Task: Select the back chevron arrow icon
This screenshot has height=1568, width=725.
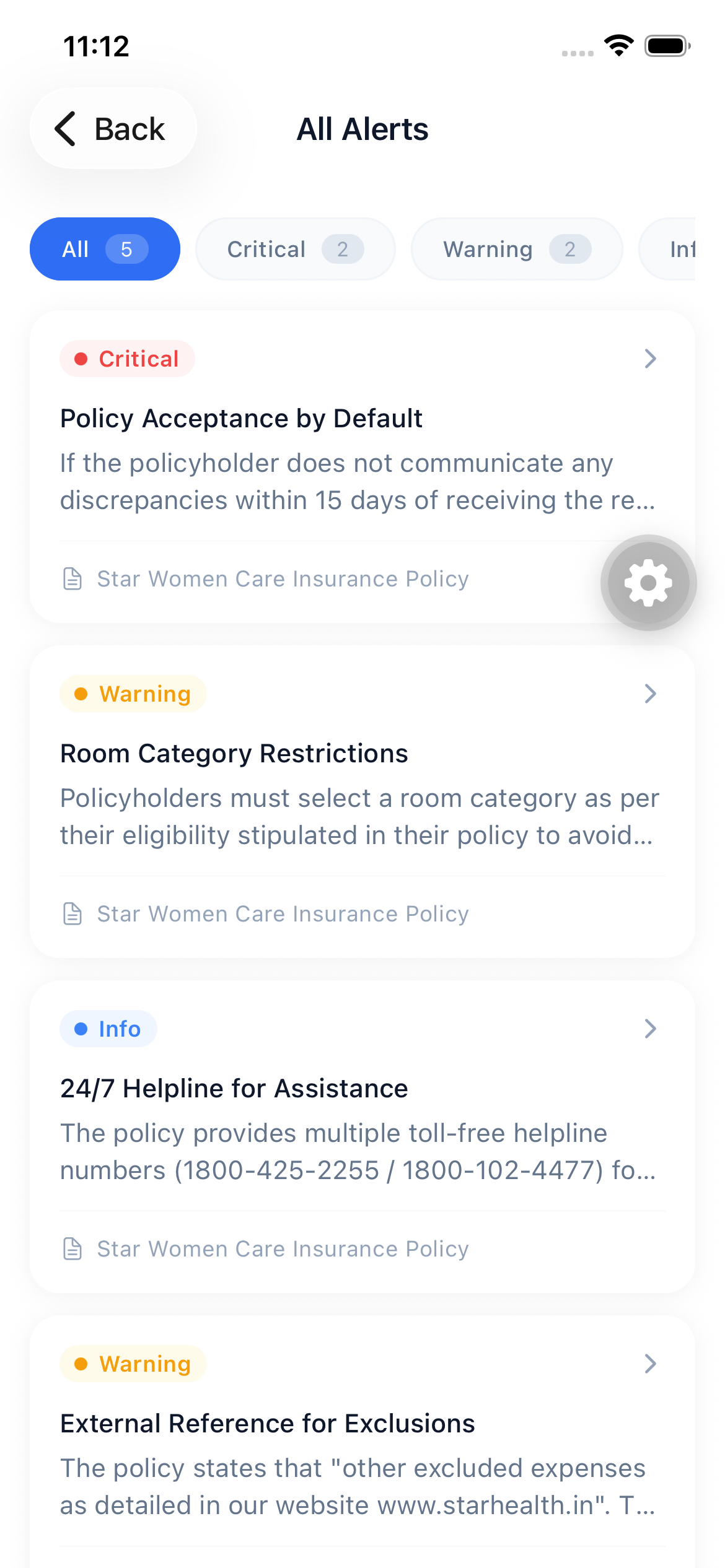Action: pos(66,128)
